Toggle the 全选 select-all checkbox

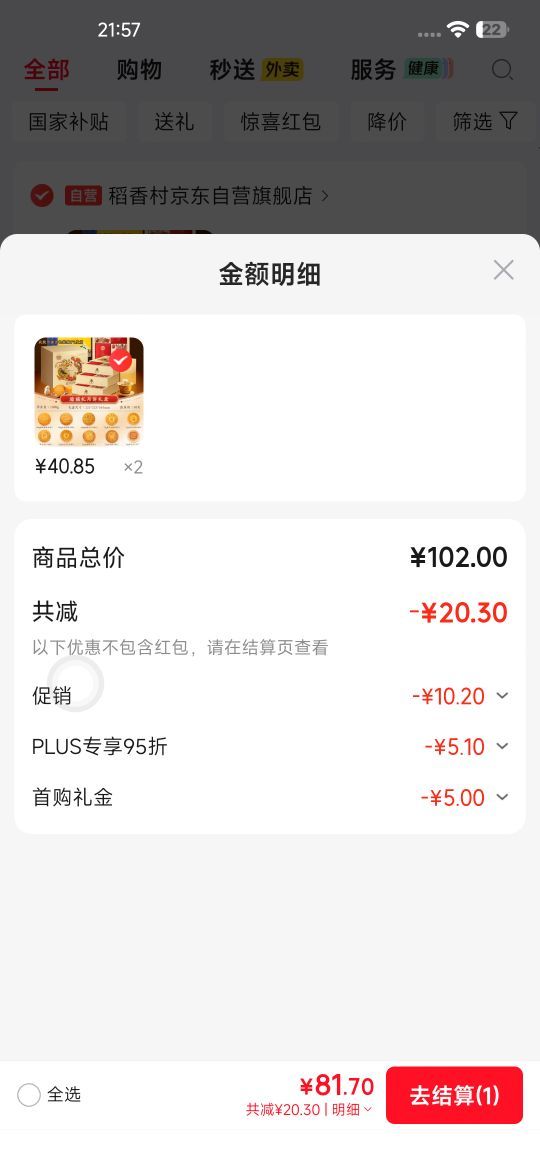click(x=29, y=1095)
